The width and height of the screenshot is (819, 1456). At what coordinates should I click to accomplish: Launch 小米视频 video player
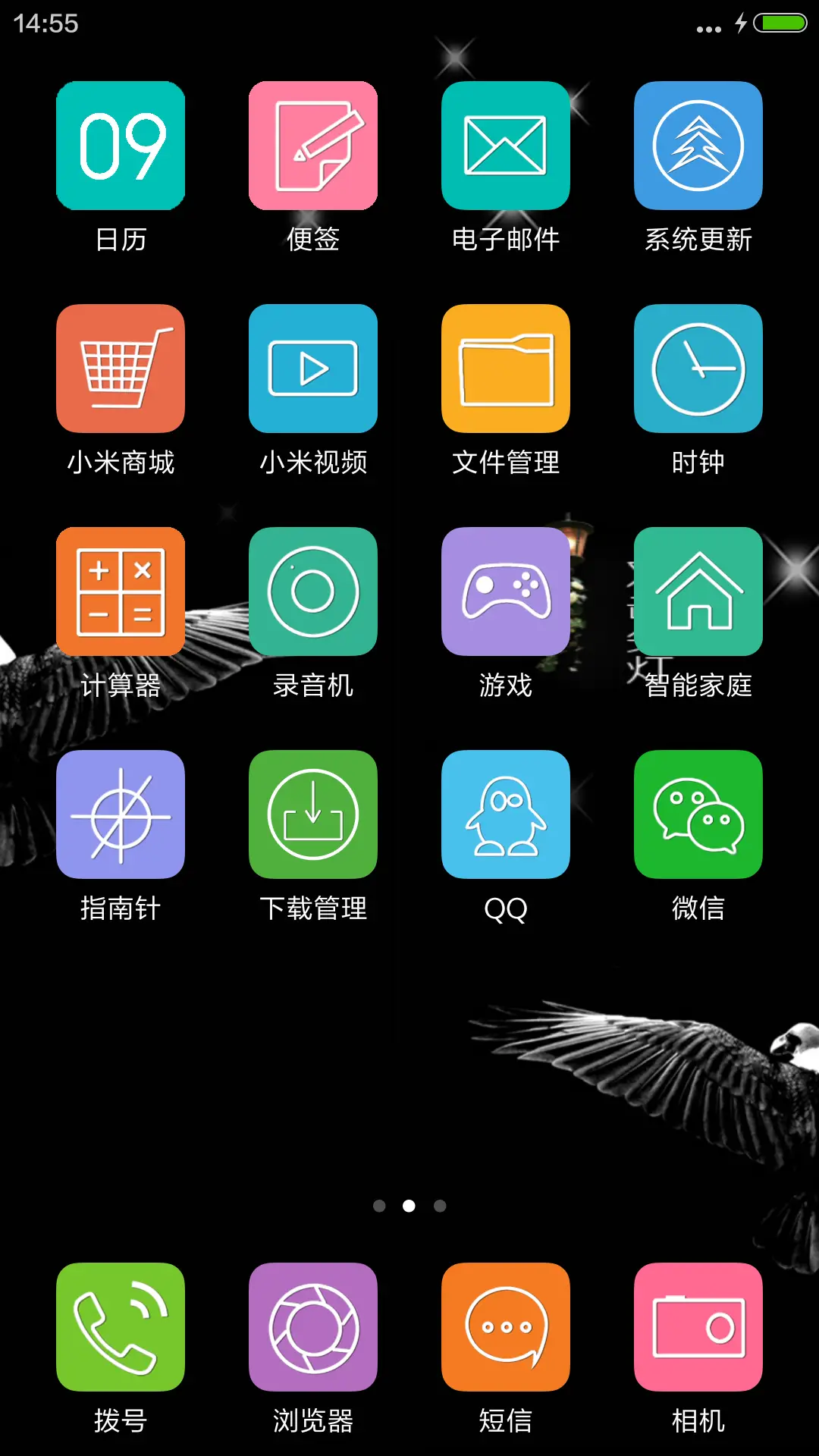[x=313, y=368]
